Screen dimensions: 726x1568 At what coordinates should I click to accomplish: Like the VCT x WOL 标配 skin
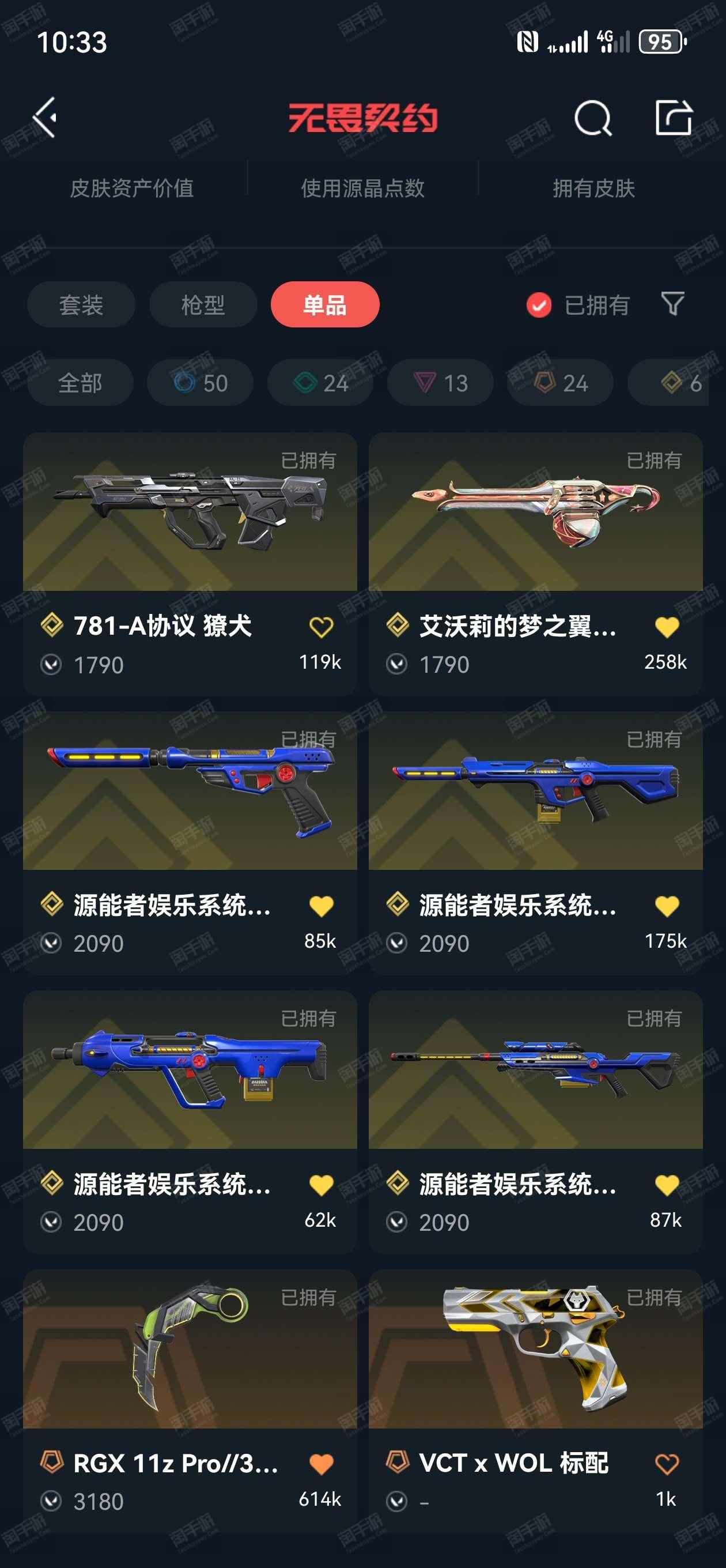tap(667, 1464)
